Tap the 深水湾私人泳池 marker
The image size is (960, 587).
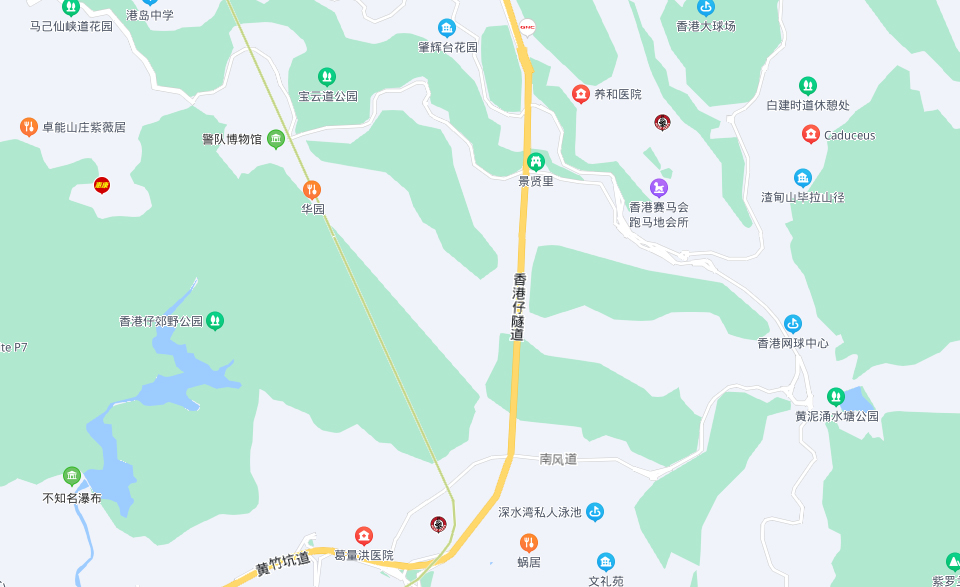click(595, 511)
